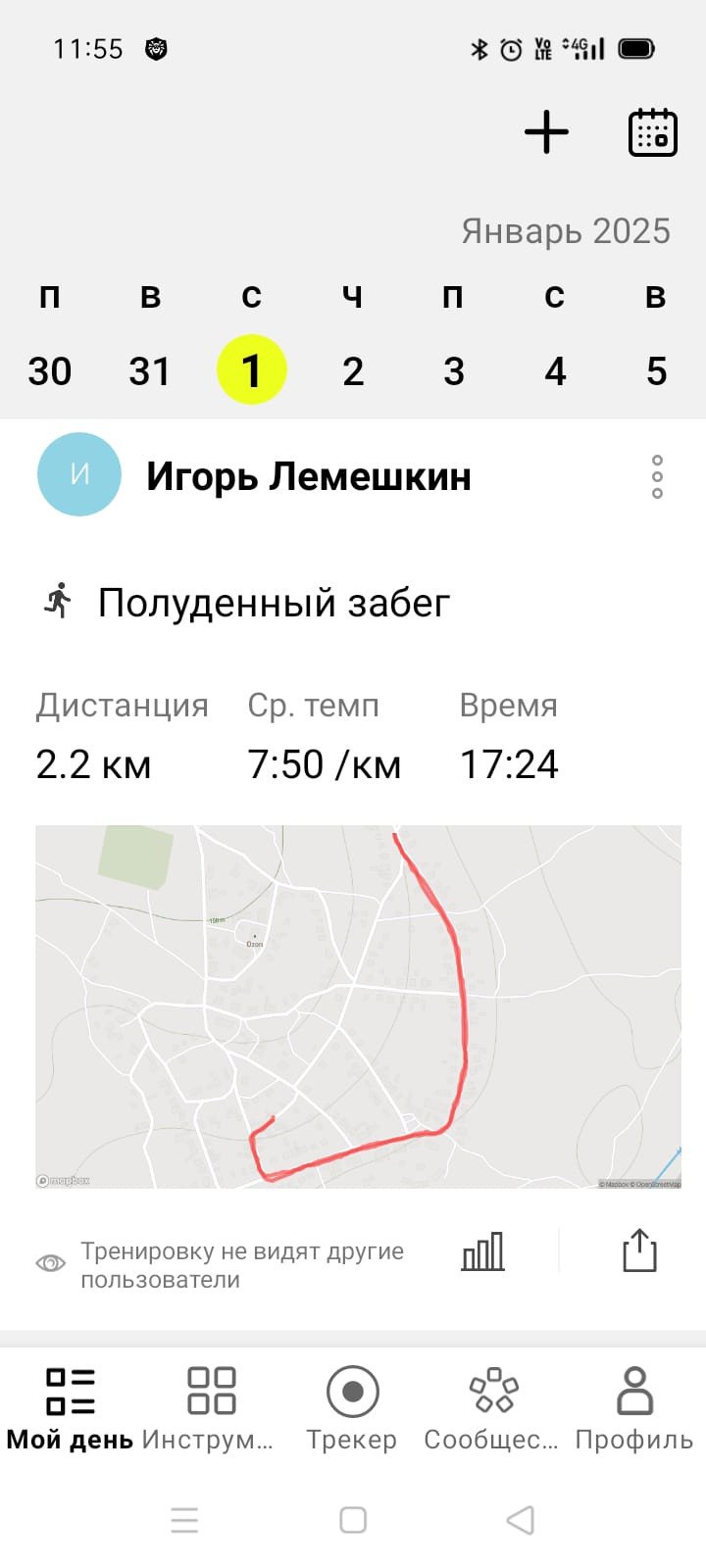Select Monday 30 in the week strip
The height and width of the screenshot is (1568, 706).
tap(50, 371)
